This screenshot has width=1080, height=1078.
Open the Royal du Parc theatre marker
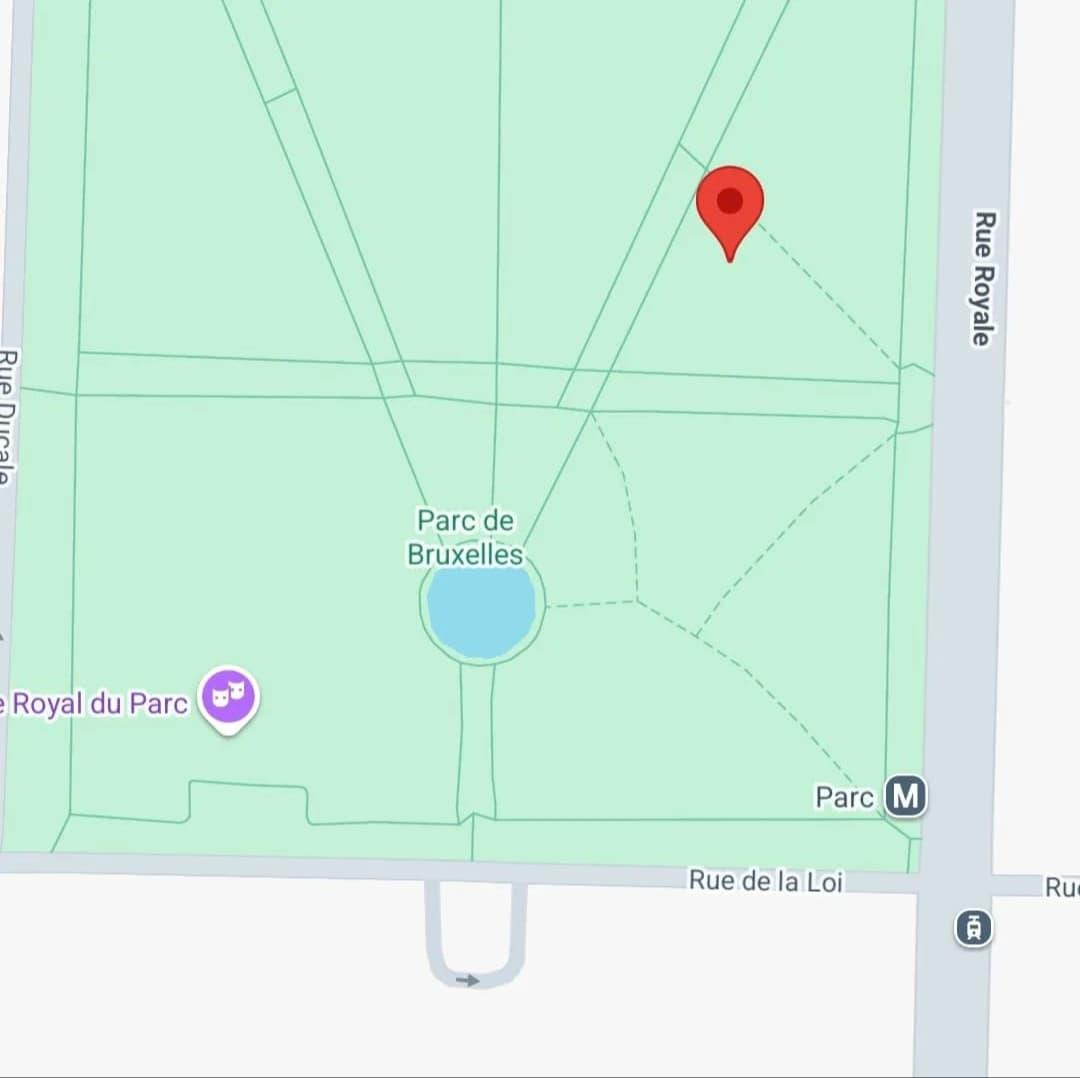coord(229,697)
